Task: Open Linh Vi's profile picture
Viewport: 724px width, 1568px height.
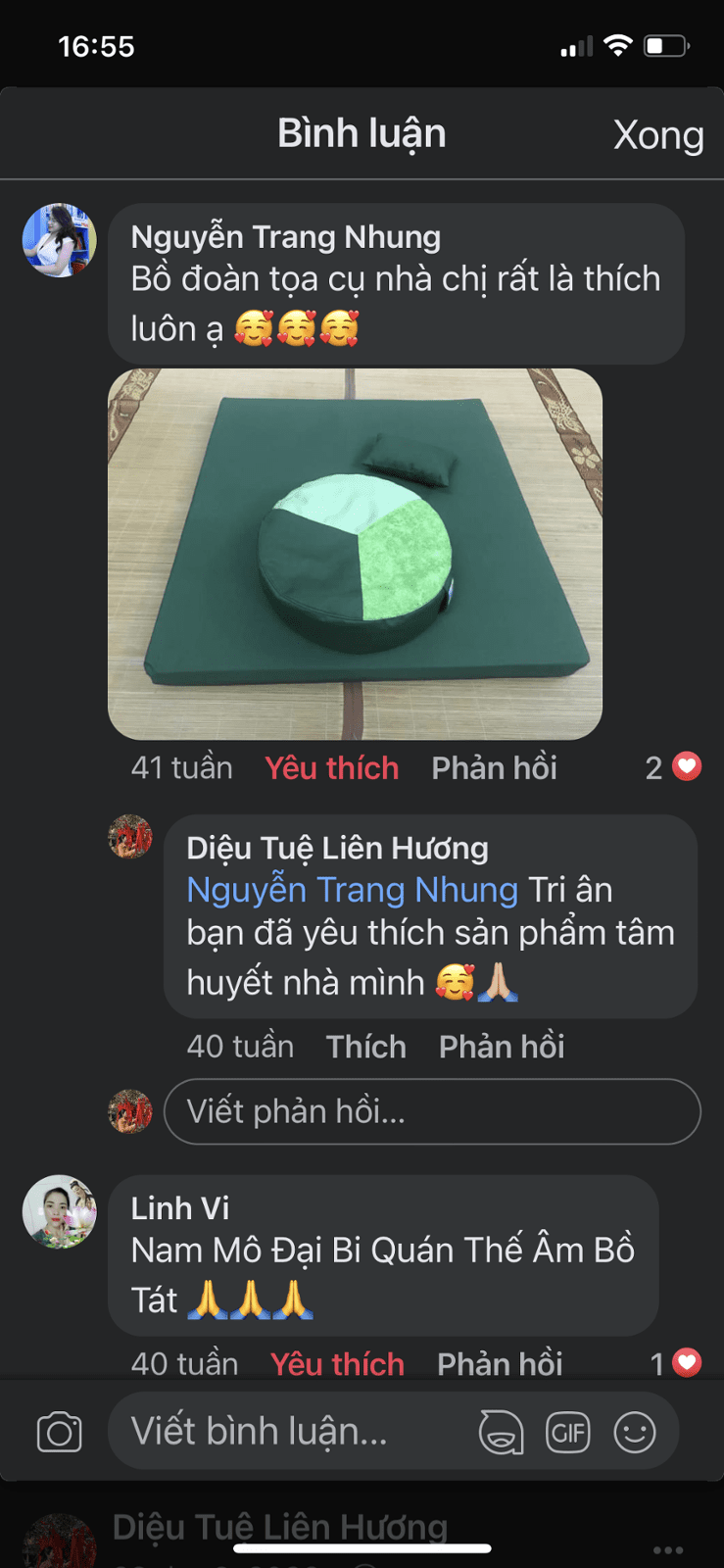Action: 59,1211
